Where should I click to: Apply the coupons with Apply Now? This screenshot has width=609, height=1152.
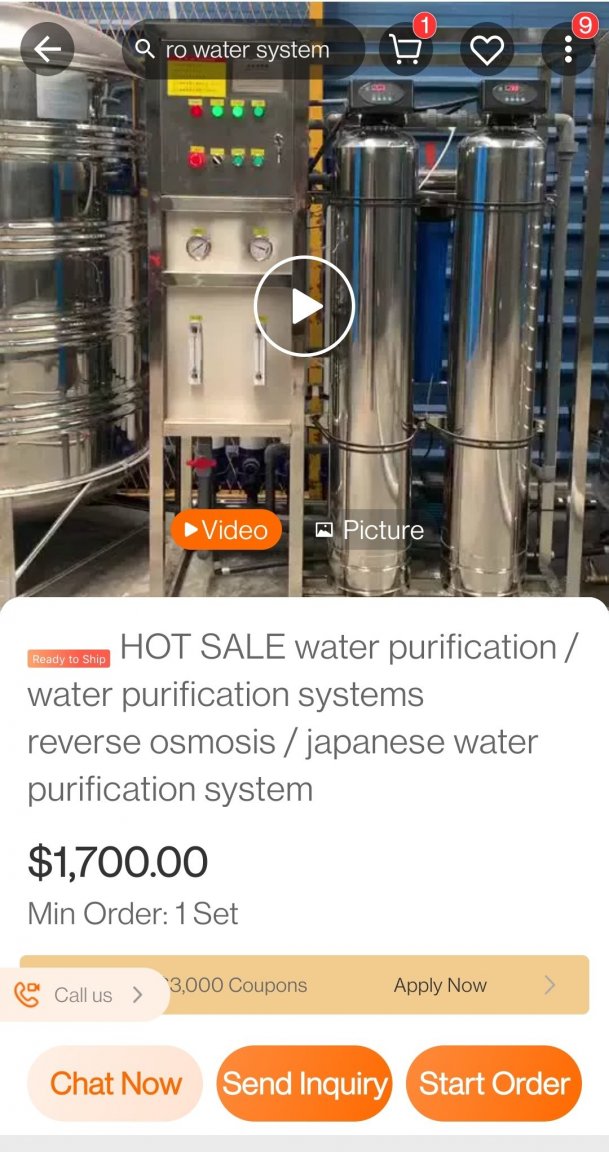coord(440,985)
